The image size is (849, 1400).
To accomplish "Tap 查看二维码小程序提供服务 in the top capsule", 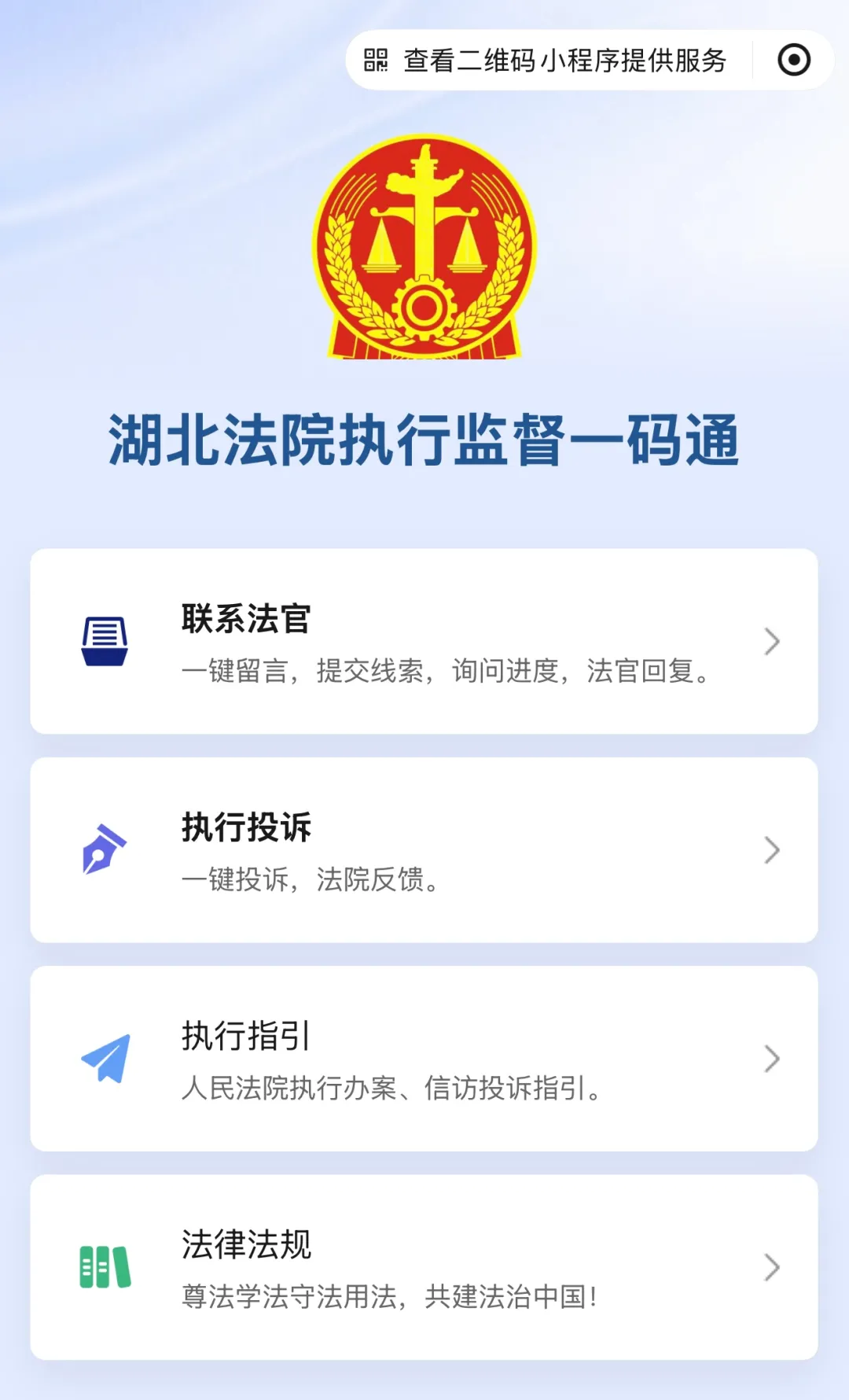I will click(547, 61).
